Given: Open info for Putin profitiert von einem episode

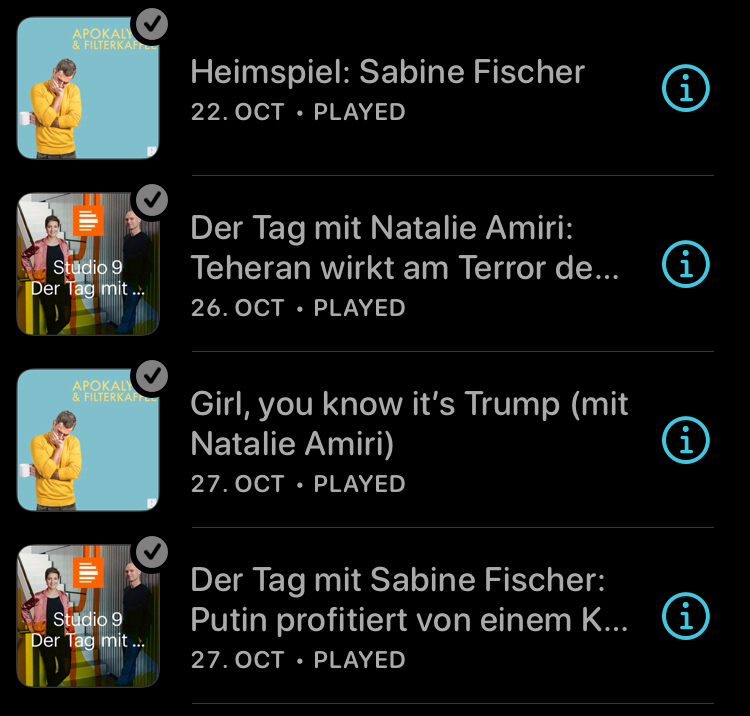Looking at the screenshot, I should pyautogui.click(x=686, y=616).
